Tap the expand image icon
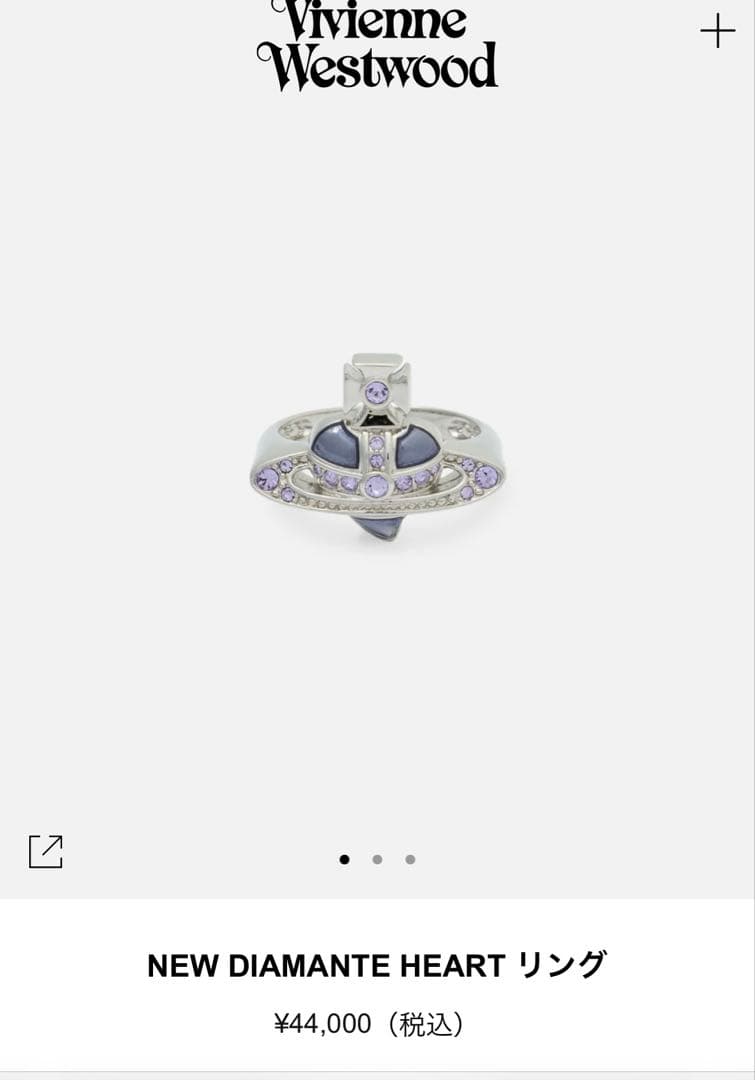This screenshot has height=1080, width=755. 46,851
